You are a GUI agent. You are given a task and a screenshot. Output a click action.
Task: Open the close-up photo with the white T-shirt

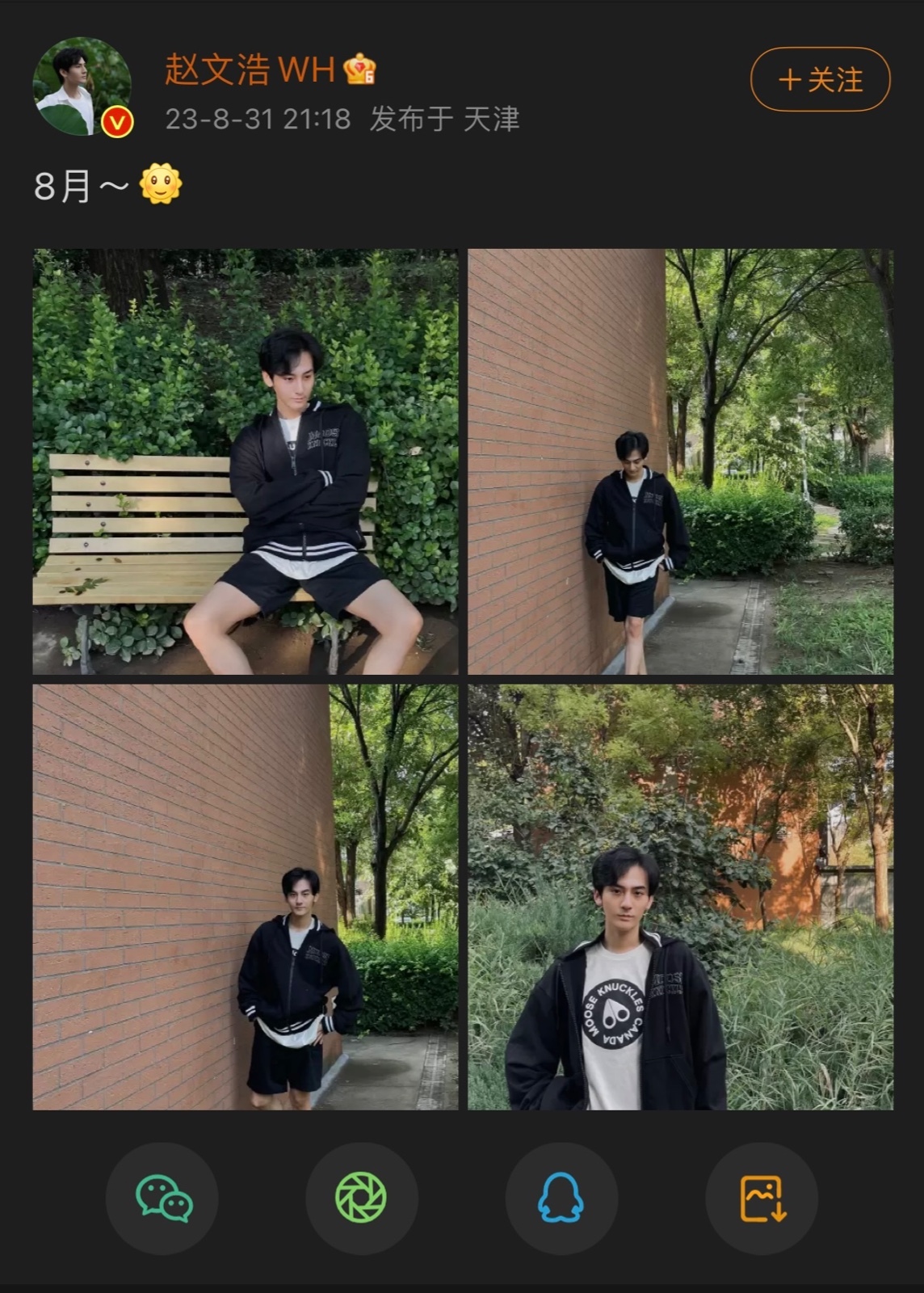point(680,897)
